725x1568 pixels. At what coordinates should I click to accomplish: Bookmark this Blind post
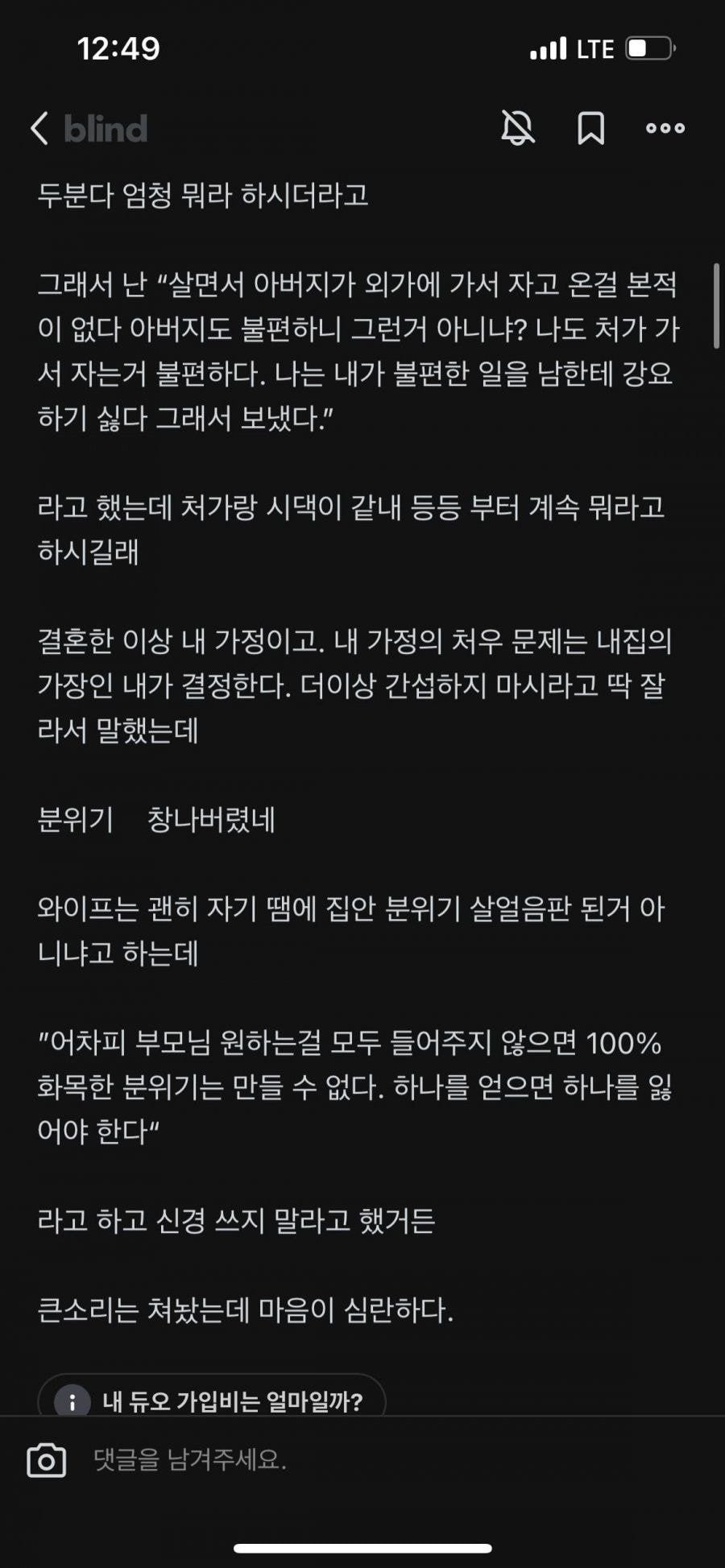(x=590, y=127)
